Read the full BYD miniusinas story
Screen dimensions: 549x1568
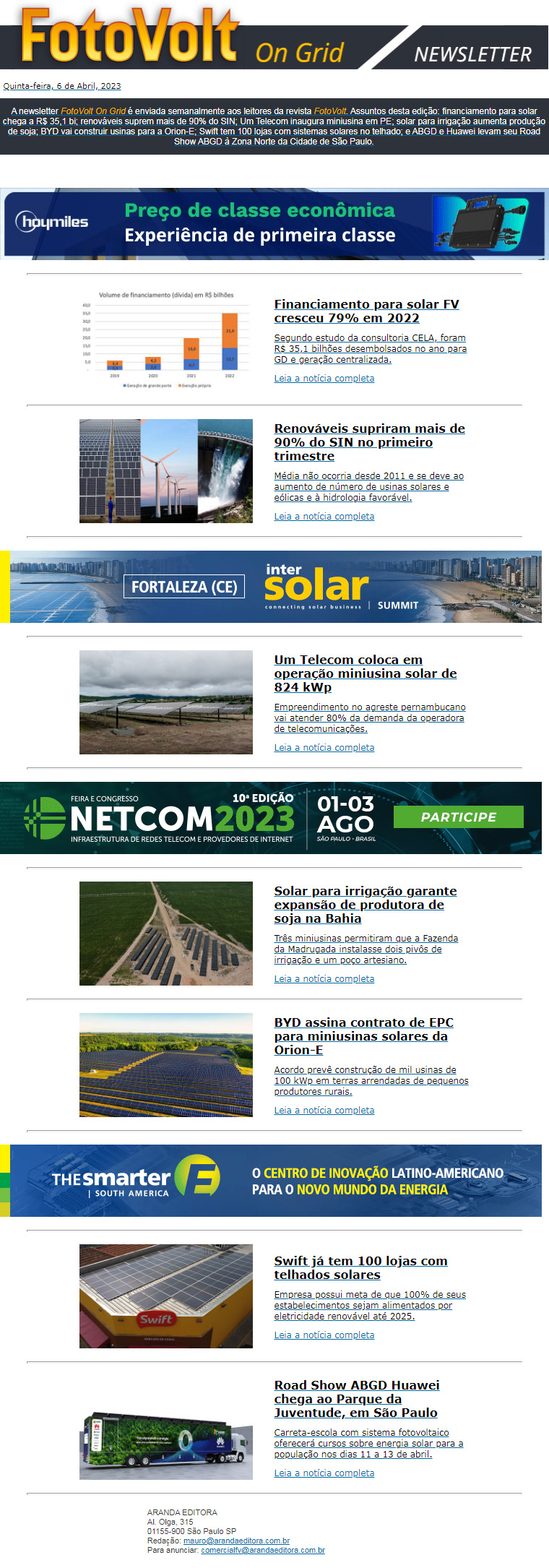click(x=324, y=1111)
